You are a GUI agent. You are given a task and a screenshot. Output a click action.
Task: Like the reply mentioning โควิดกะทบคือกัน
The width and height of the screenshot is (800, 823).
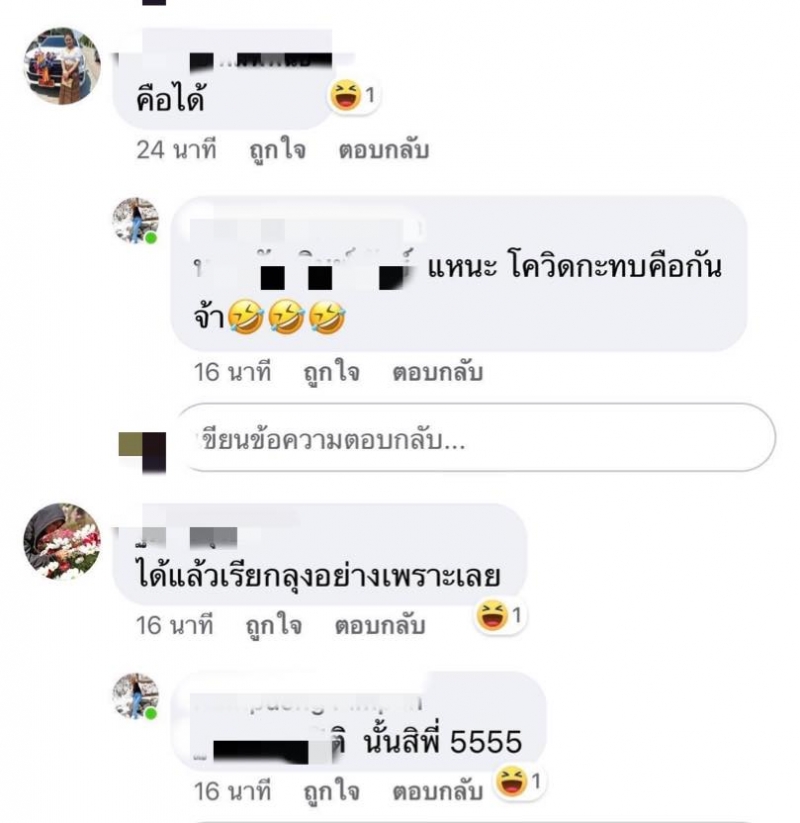[331, 373]
